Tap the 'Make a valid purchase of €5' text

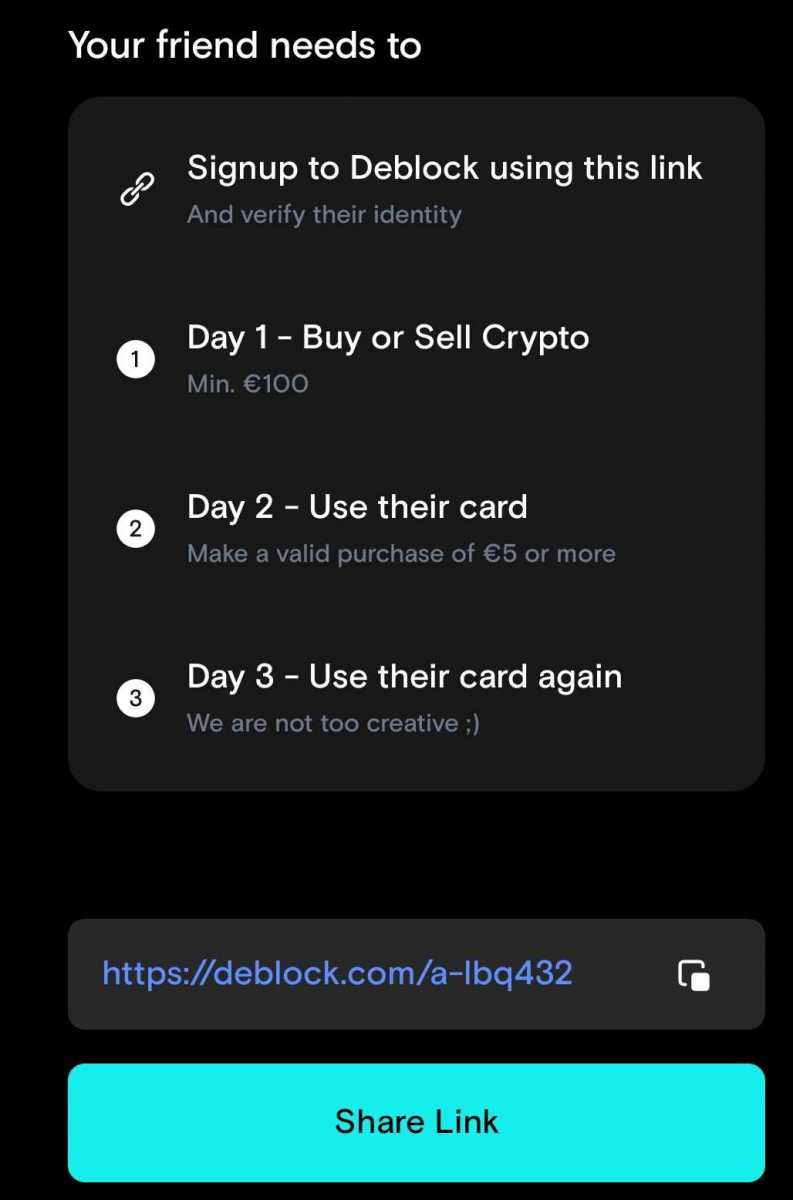coord(400,553)
